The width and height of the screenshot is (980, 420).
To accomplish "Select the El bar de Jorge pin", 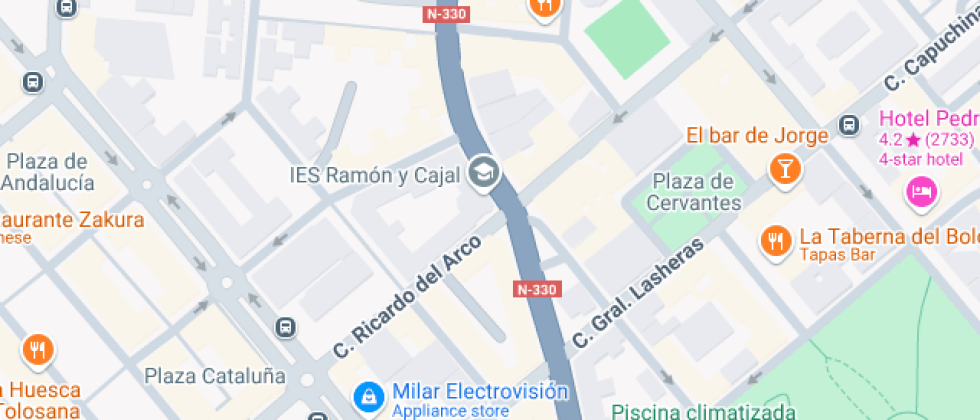I will coord(785,167).
